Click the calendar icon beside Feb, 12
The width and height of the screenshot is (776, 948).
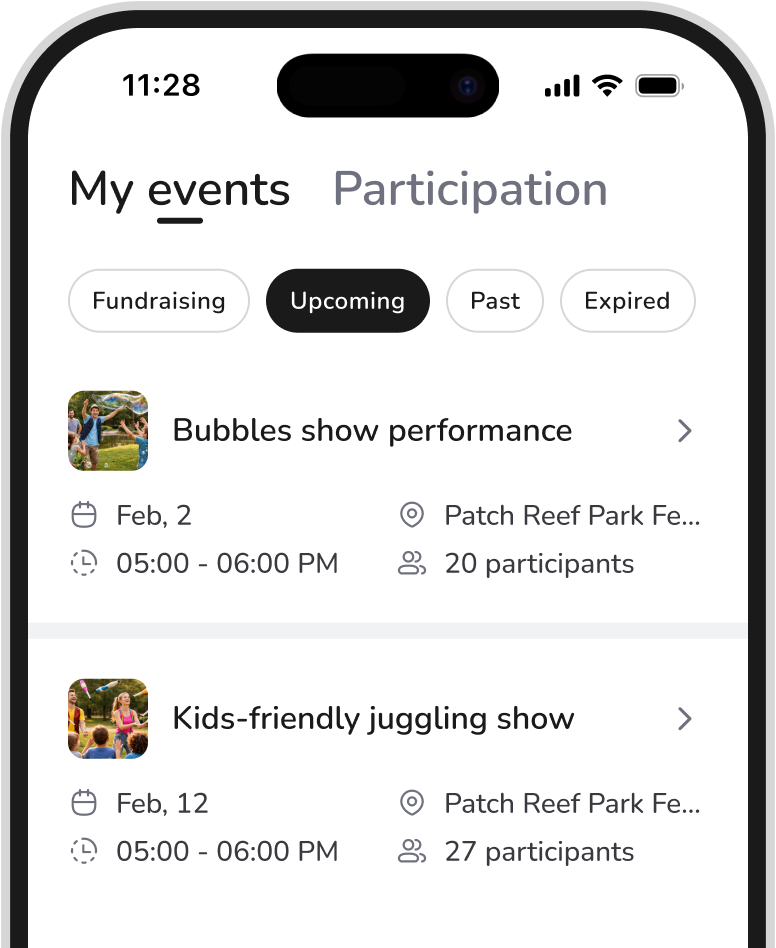pyautogui.click(x=85, y=803)
